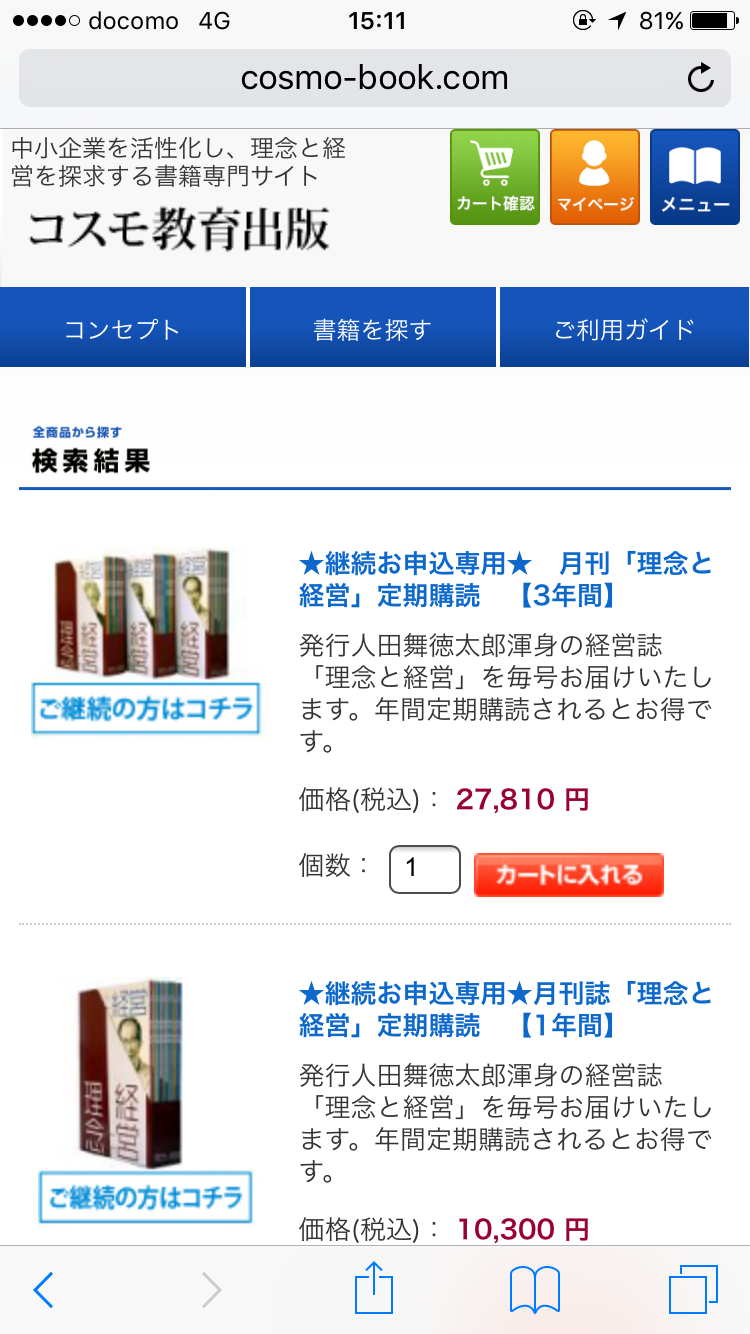Open マイページ account page
Image resolution: width=750 pixels, height=1334 pixels.
pos(595,177)
